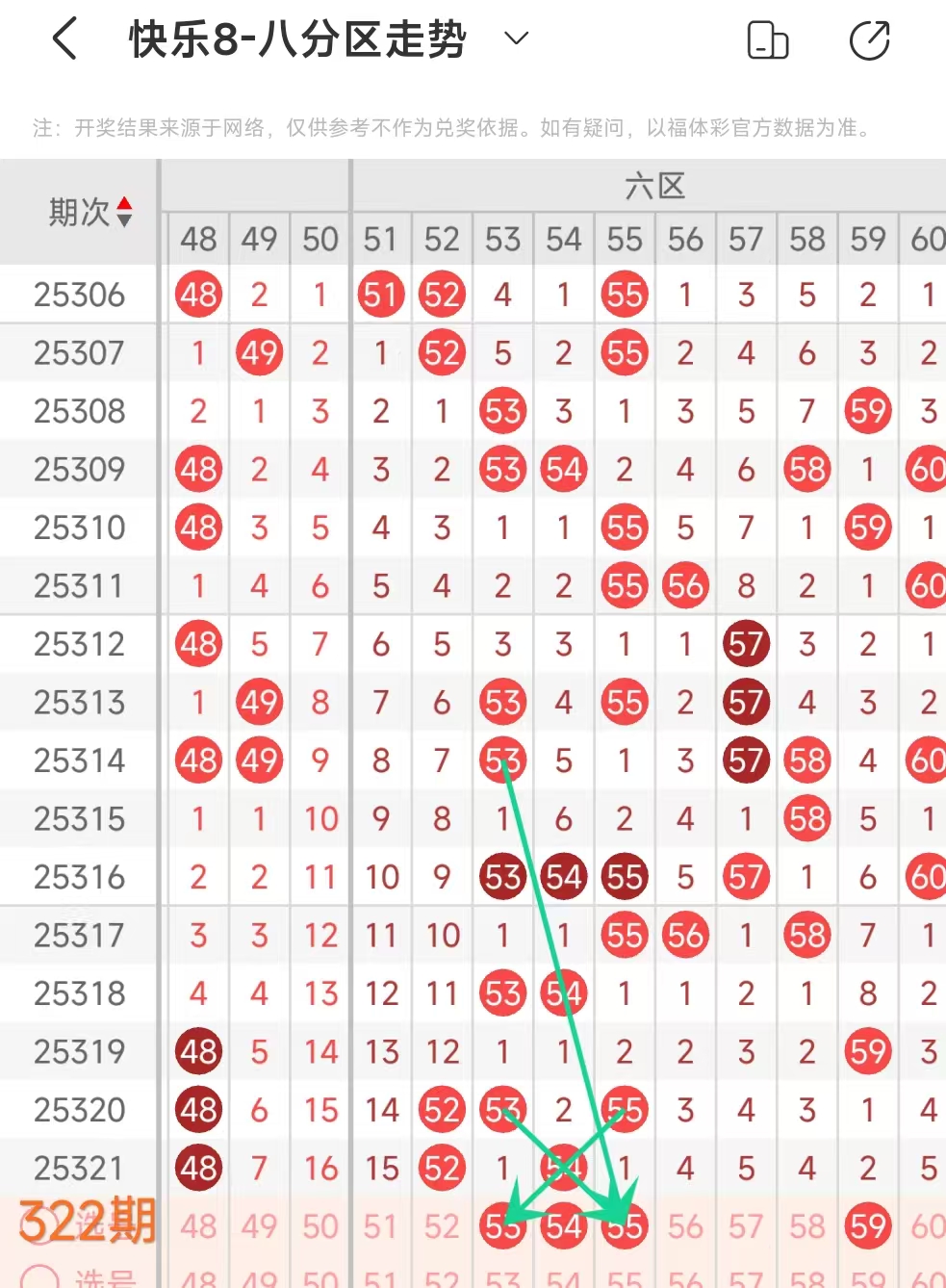Deselect number 59 in the selection row
The width and height of the screenshot is (946, 1288).
coord(867,1225)
